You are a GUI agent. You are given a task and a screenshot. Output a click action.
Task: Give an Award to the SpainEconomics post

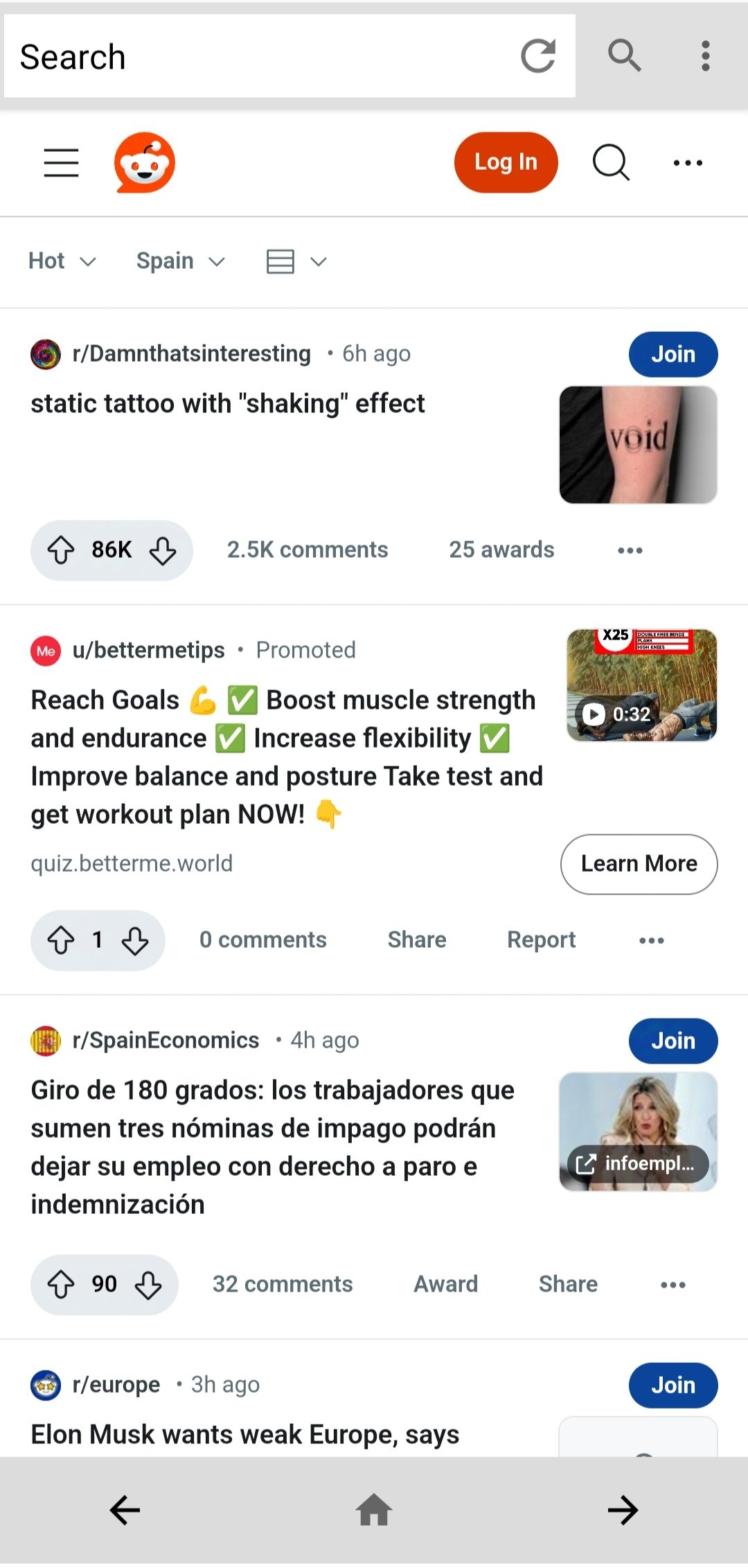click(445, 1285)
